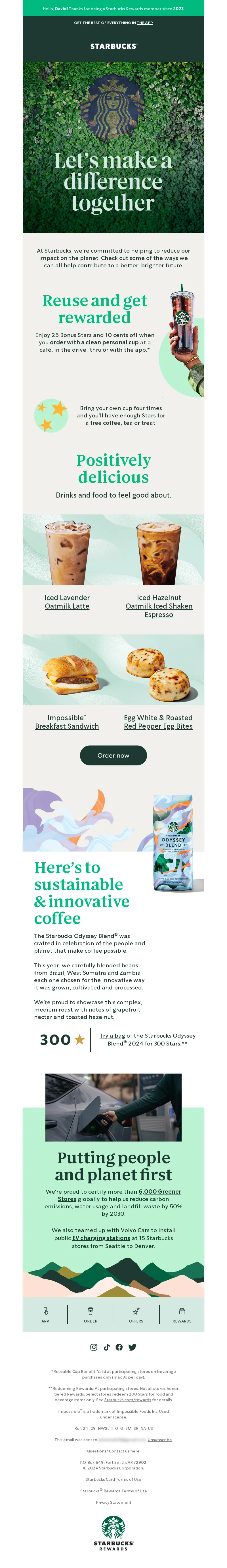Open Egg White & Roasted Red Pepper Egg Bites

click(x=158, y=721)
